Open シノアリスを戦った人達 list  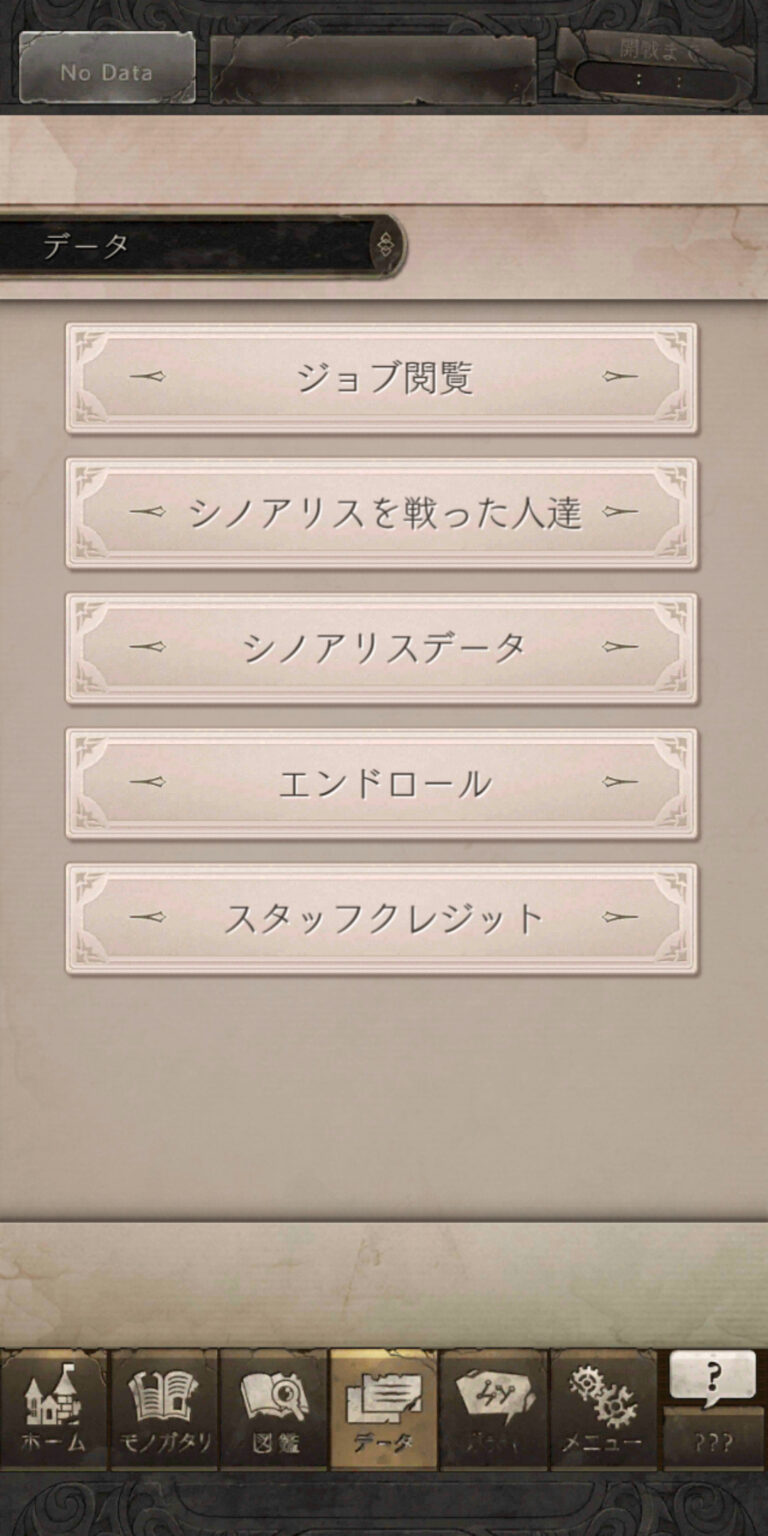(382, 513)
